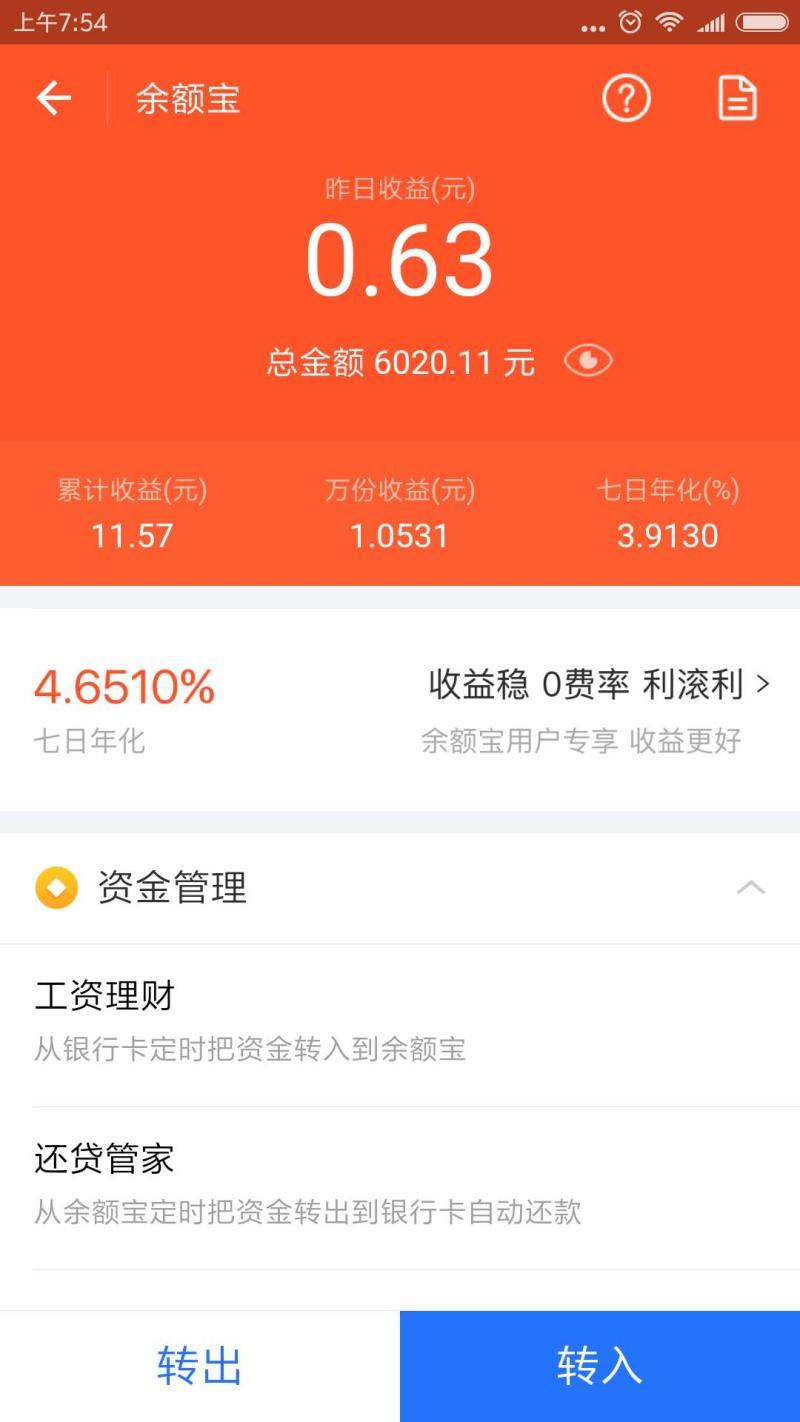Image resolution: width=800 pixels, height=1422 pixels.
Task: Collapse the 资金管理 section
Action: [750, 887]
